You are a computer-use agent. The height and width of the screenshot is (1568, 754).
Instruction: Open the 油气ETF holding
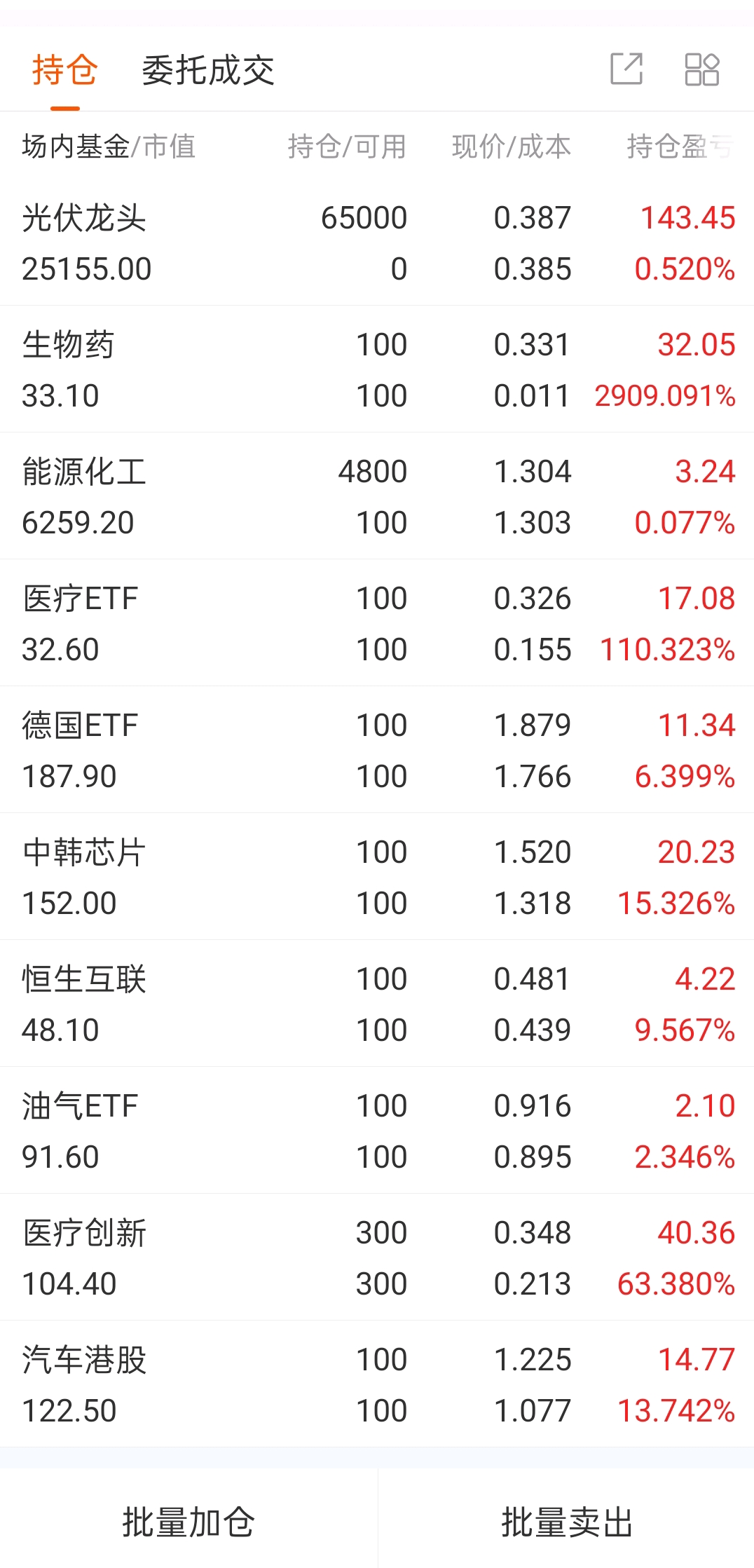pyautogui.click(x=377, y=1131)
